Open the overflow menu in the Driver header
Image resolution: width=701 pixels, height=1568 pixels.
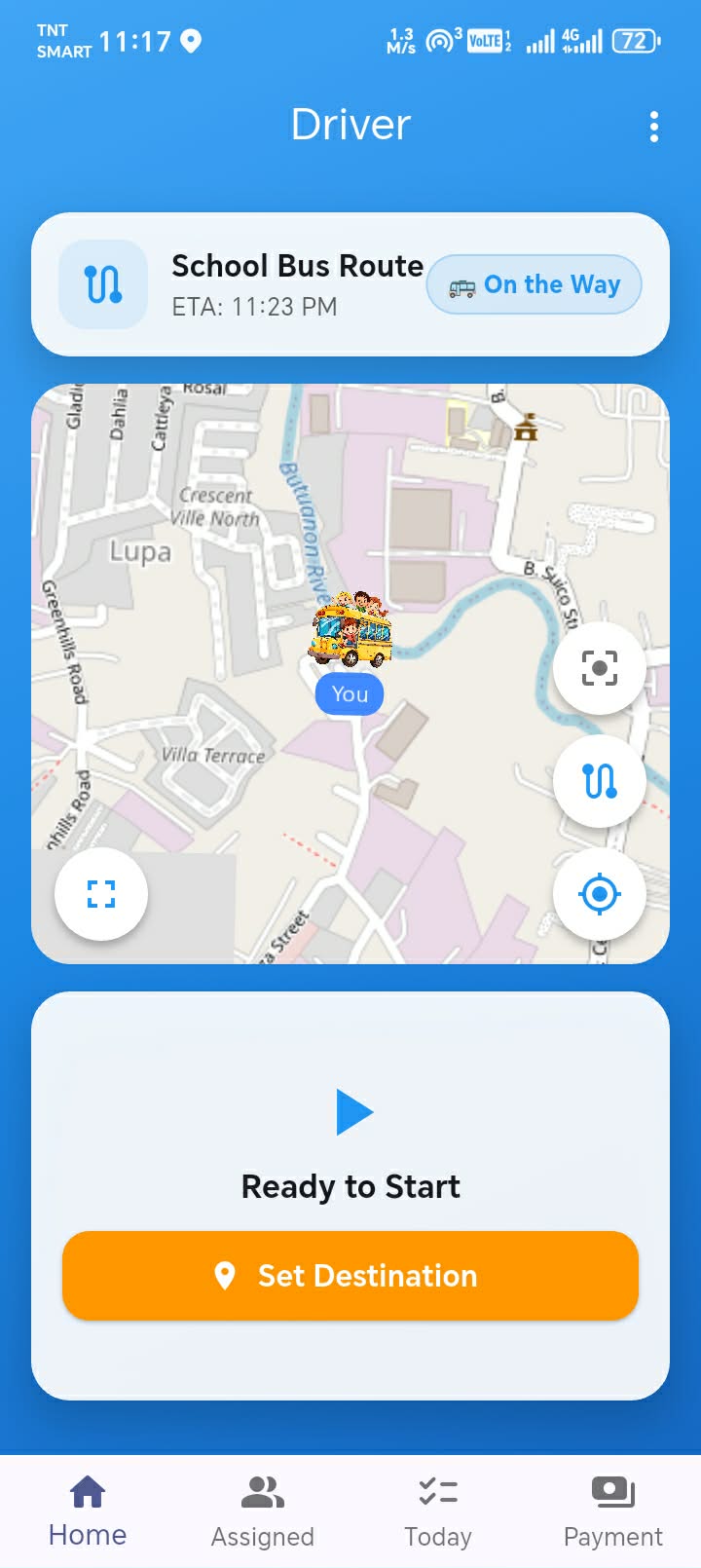[653, 127]
